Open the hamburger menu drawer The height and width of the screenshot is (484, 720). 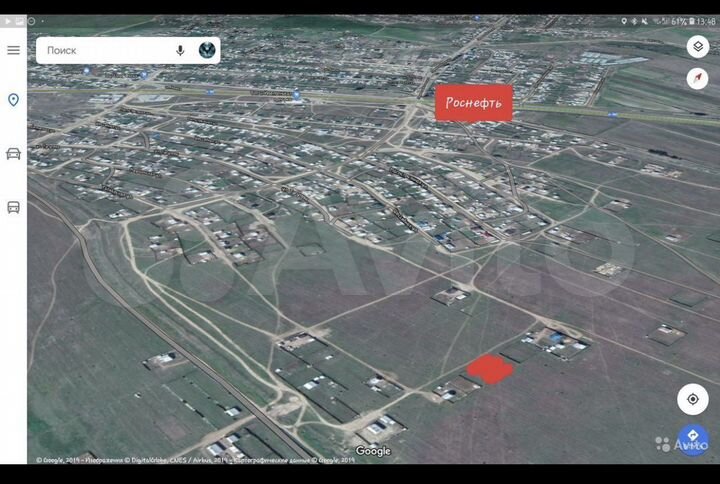(13, 50)
